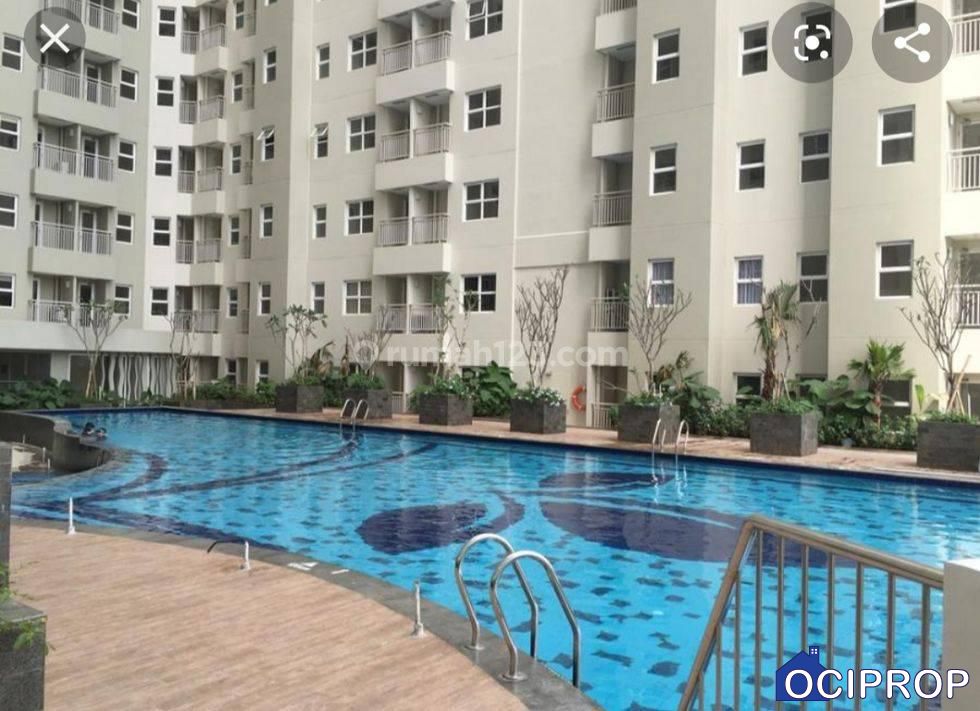Close the full-screen image viewer
This screenshot has height=711, width=980.
tap(54, 39)
